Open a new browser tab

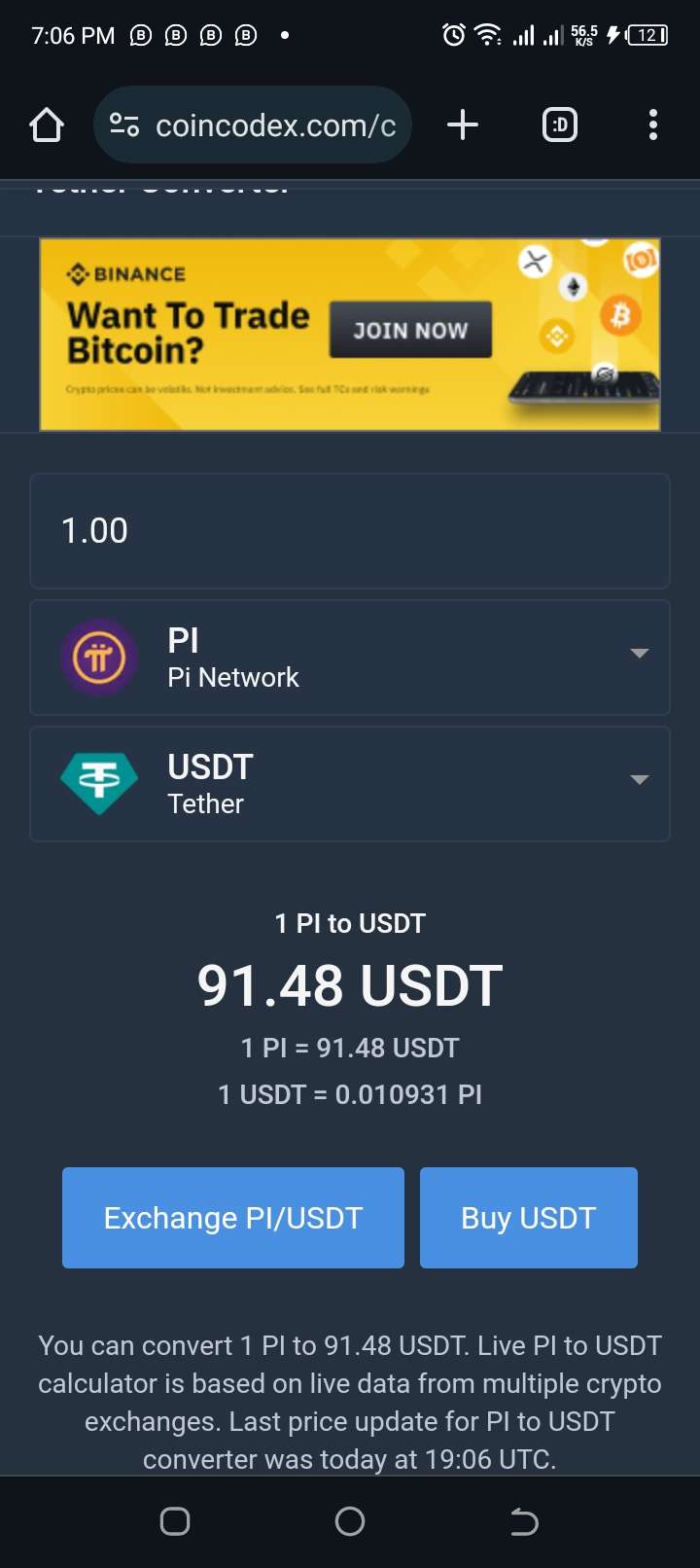463,125
